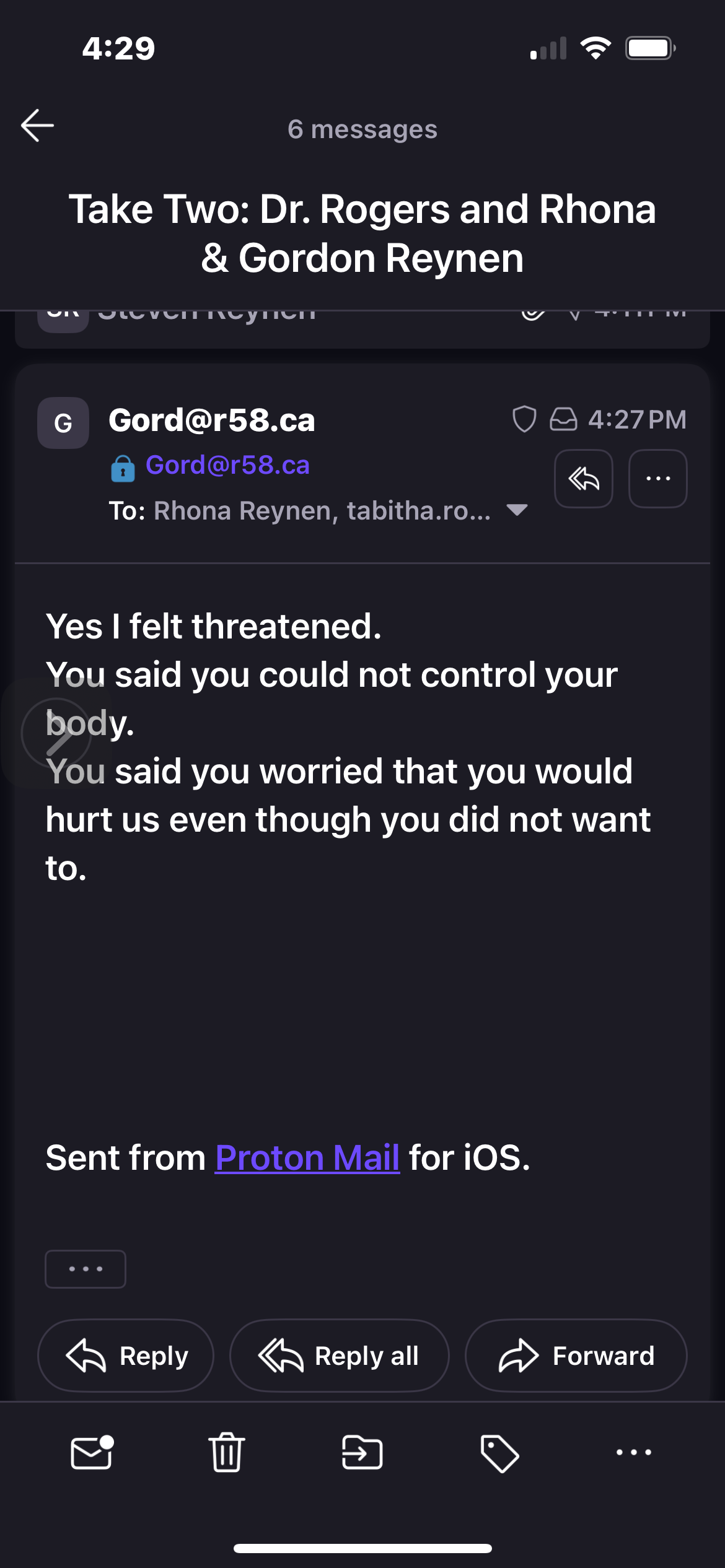Screen dimensions: 725x1568
Task: Open the message options three-dot button
Action: (657, 479)
